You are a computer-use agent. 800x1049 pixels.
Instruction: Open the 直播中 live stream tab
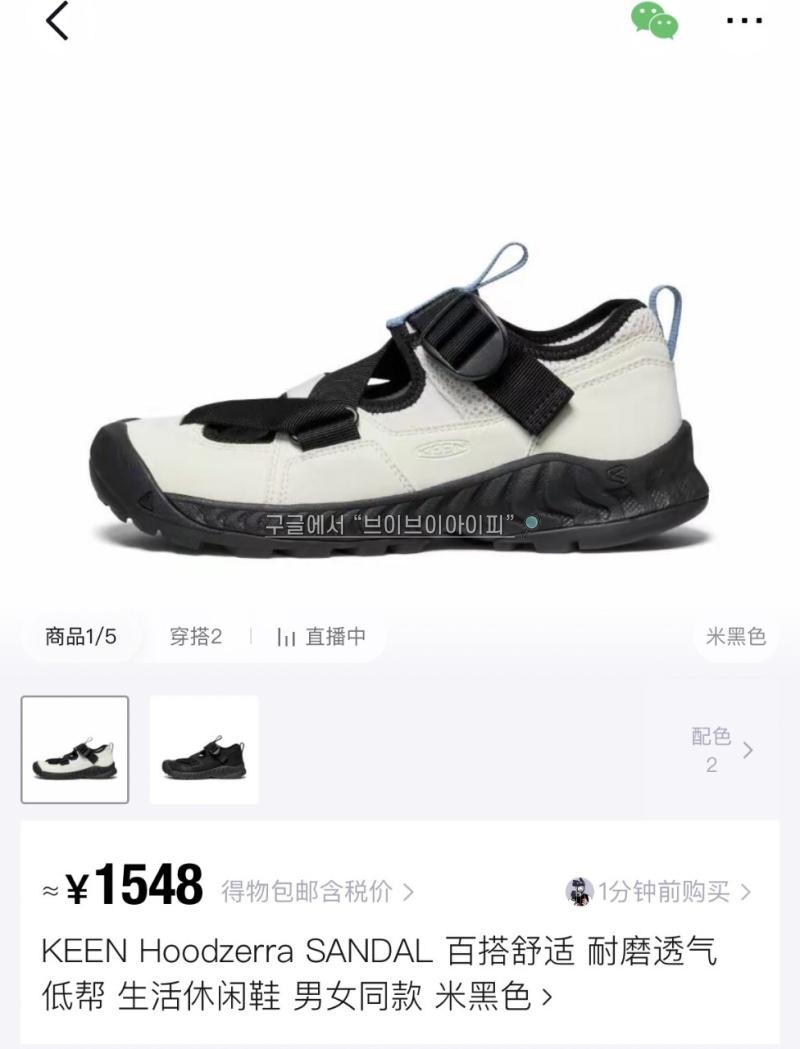pos(322,637)
